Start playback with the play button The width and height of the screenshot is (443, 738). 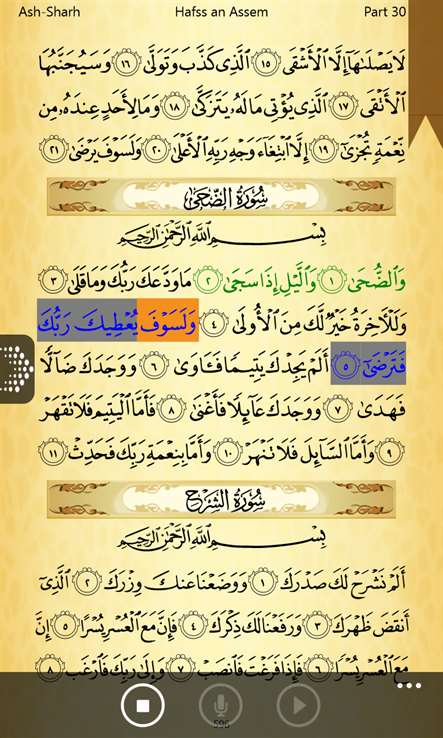click(298, 705)
